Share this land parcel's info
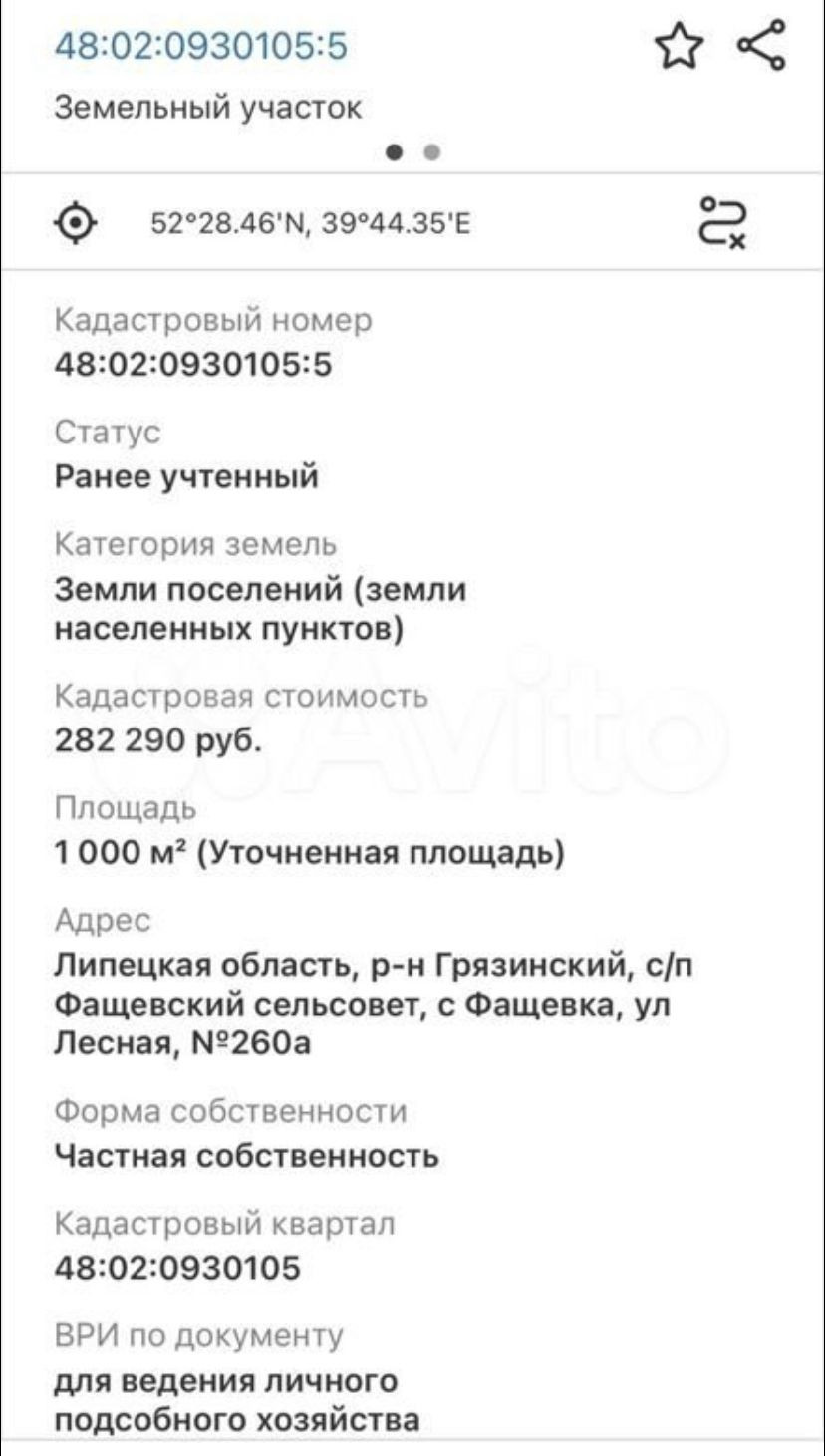 762,48
